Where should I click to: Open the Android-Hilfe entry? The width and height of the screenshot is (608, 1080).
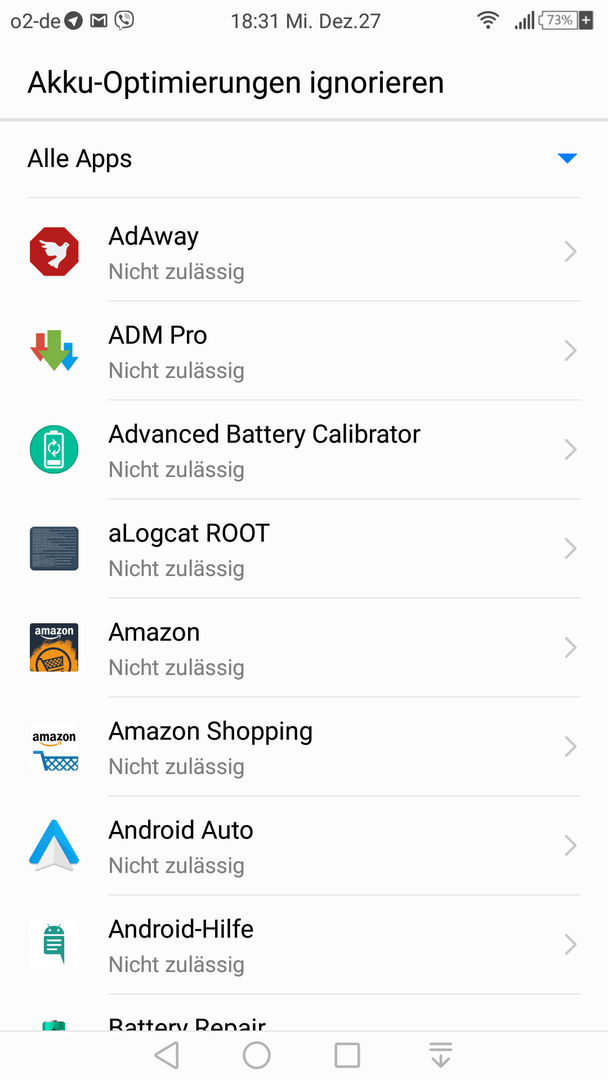click(x=304, y=945)
